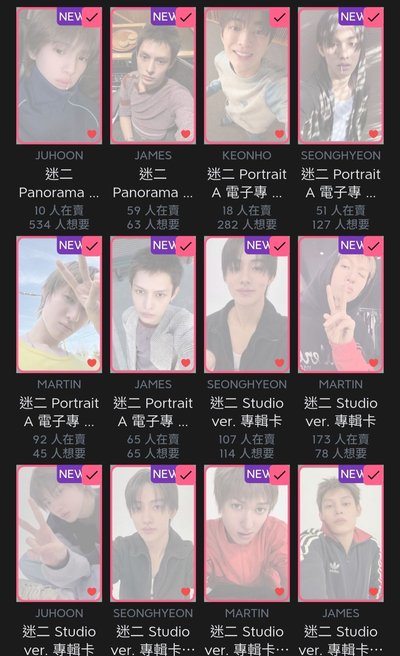Open JAMES's Studio ver. card
The image size is (400, 656).
341,533
